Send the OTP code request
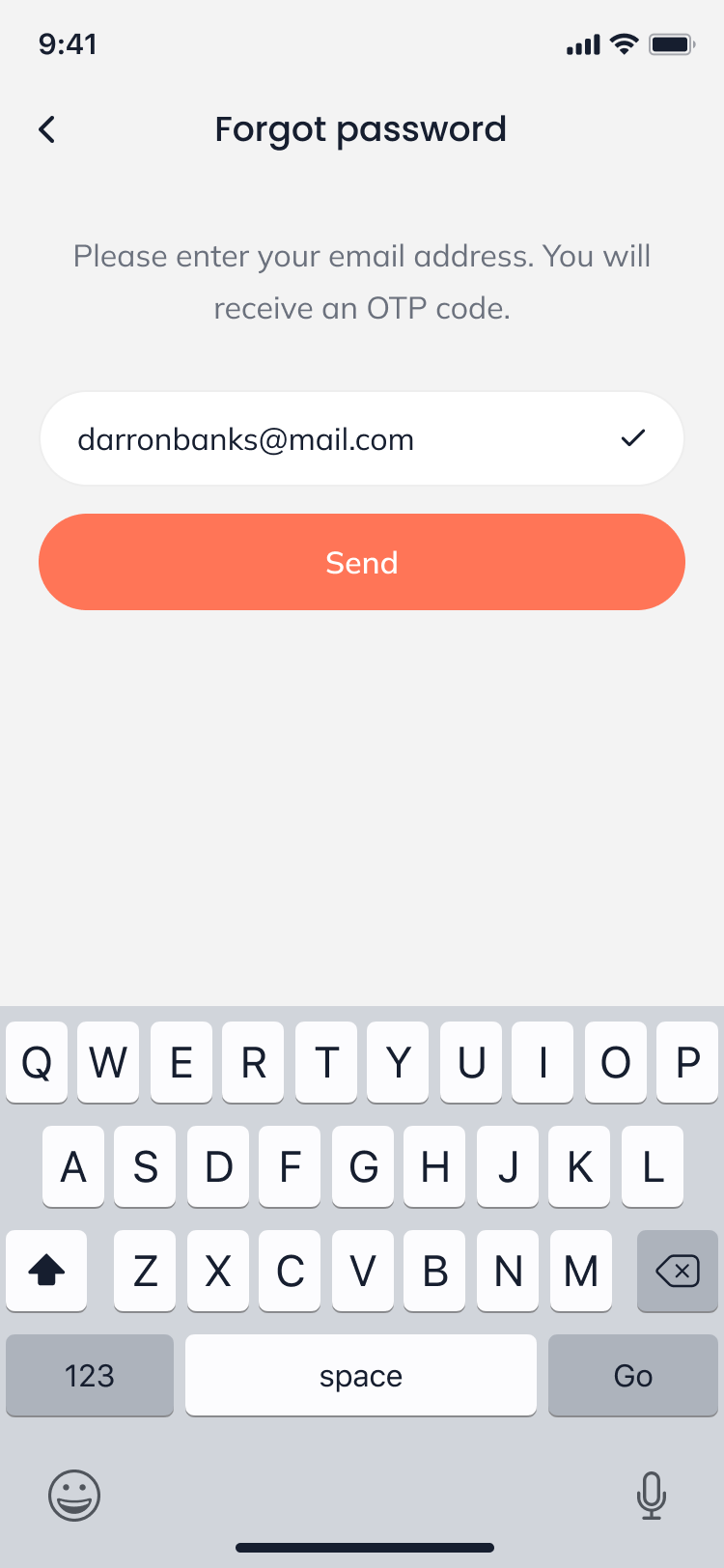 (x=362, y=562)
